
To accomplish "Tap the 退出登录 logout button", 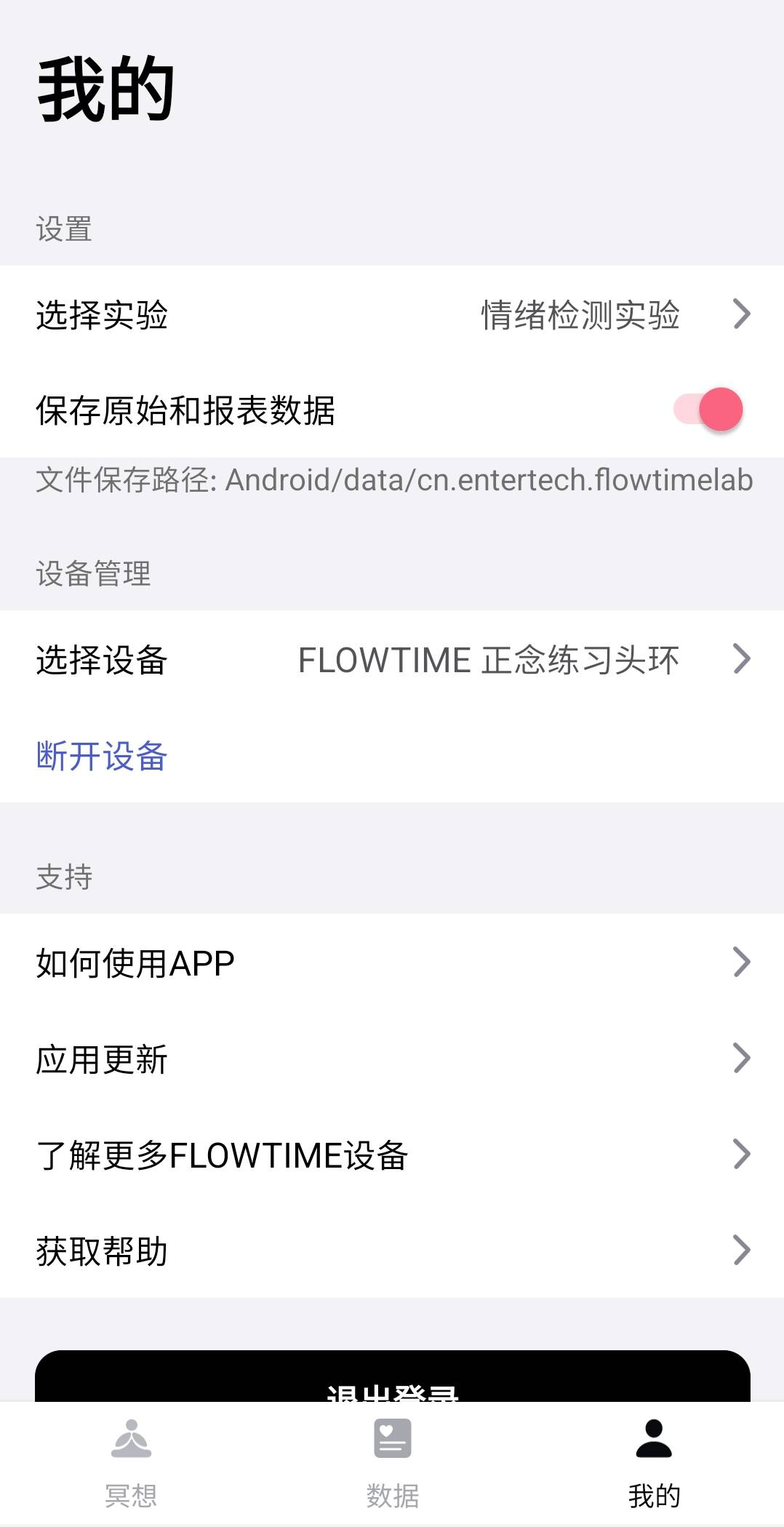I will [x=392, y=1379].
